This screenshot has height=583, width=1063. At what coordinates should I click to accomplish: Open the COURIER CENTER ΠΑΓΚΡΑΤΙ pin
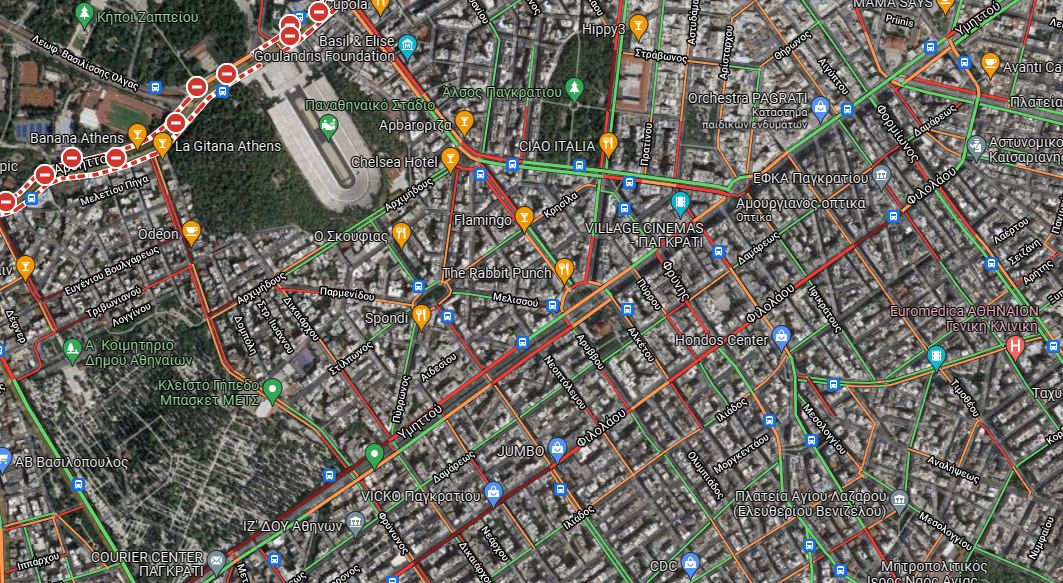tap(217, 560)
